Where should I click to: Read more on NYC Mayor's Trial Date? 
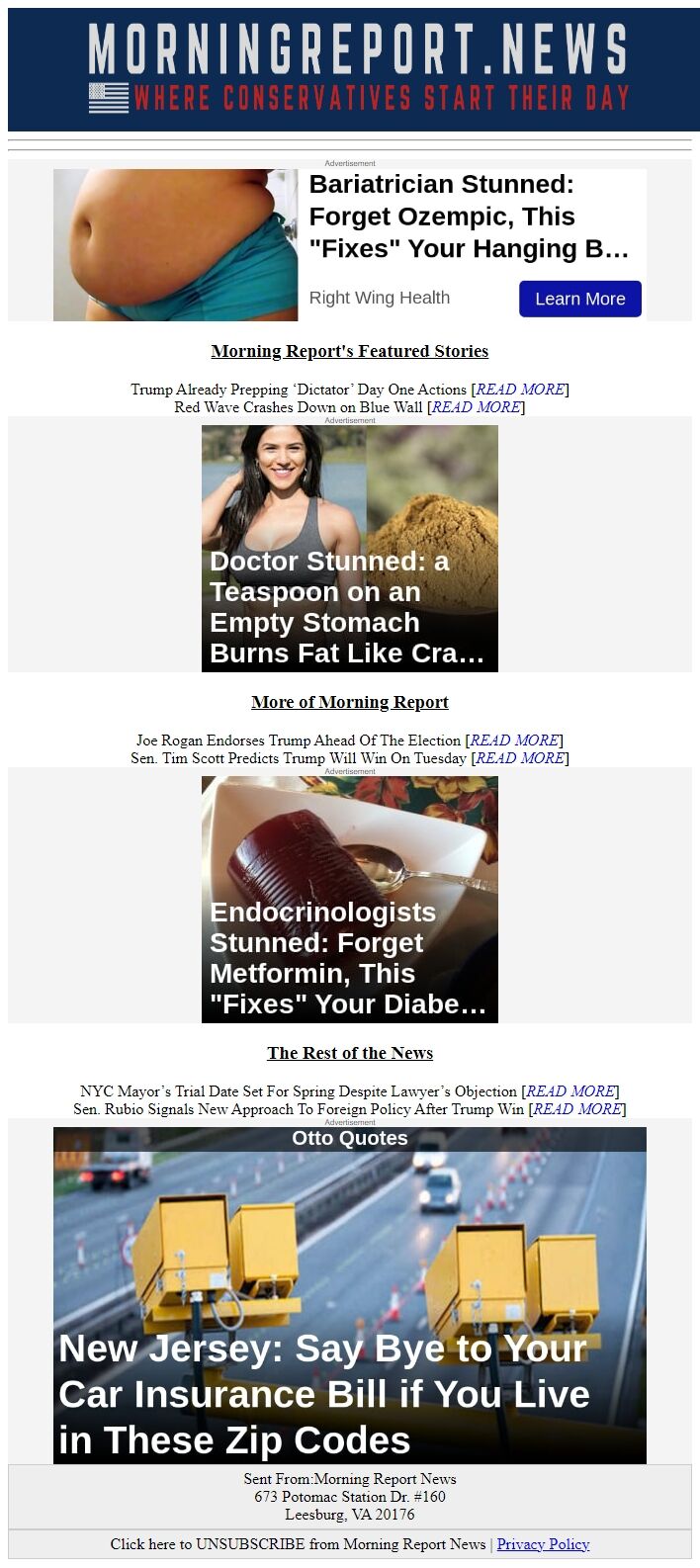click(x=570, y=1091)
